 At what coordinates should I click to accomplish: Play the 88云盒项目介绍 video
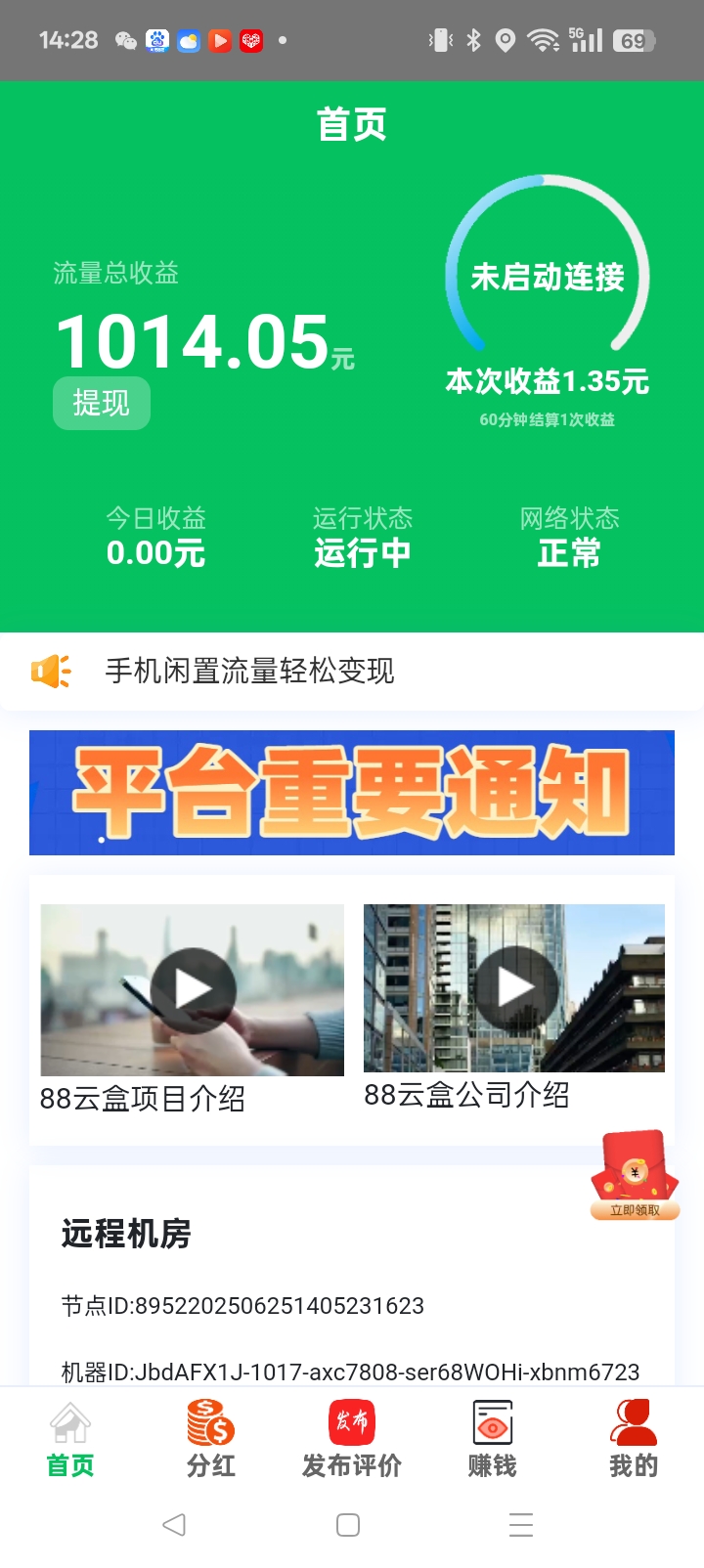click(192, 988)
